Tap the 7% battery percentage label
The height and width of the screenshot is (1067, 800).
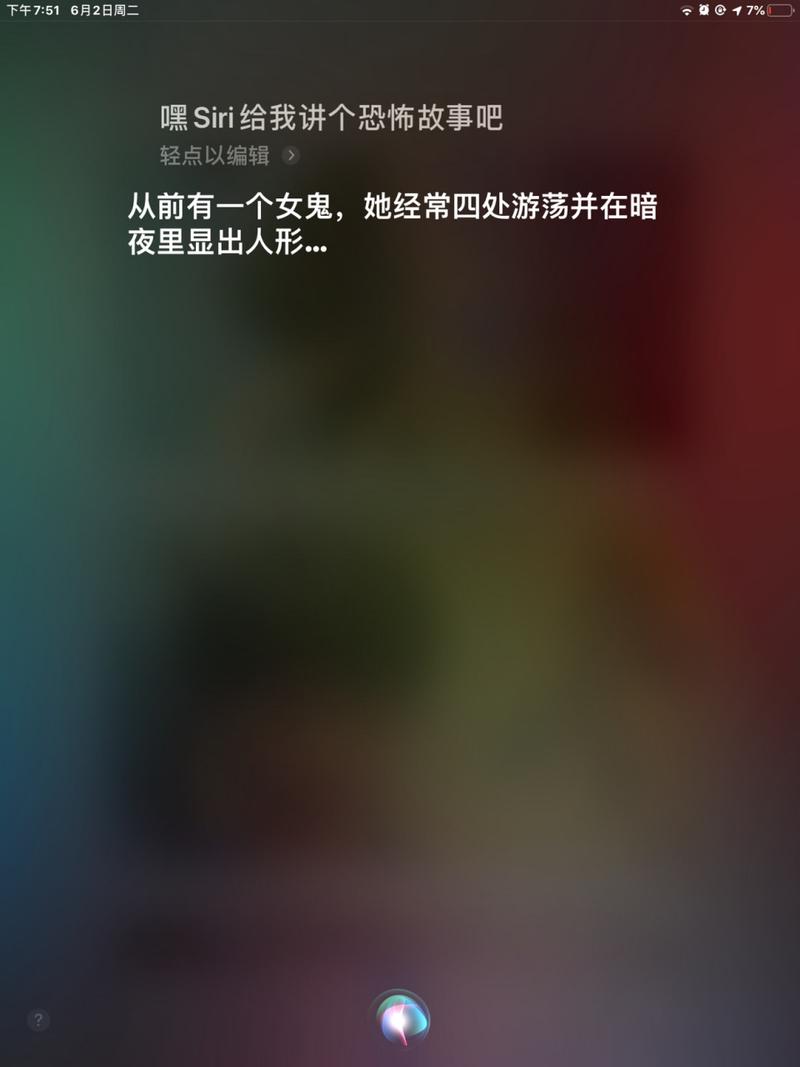point(755,10)
